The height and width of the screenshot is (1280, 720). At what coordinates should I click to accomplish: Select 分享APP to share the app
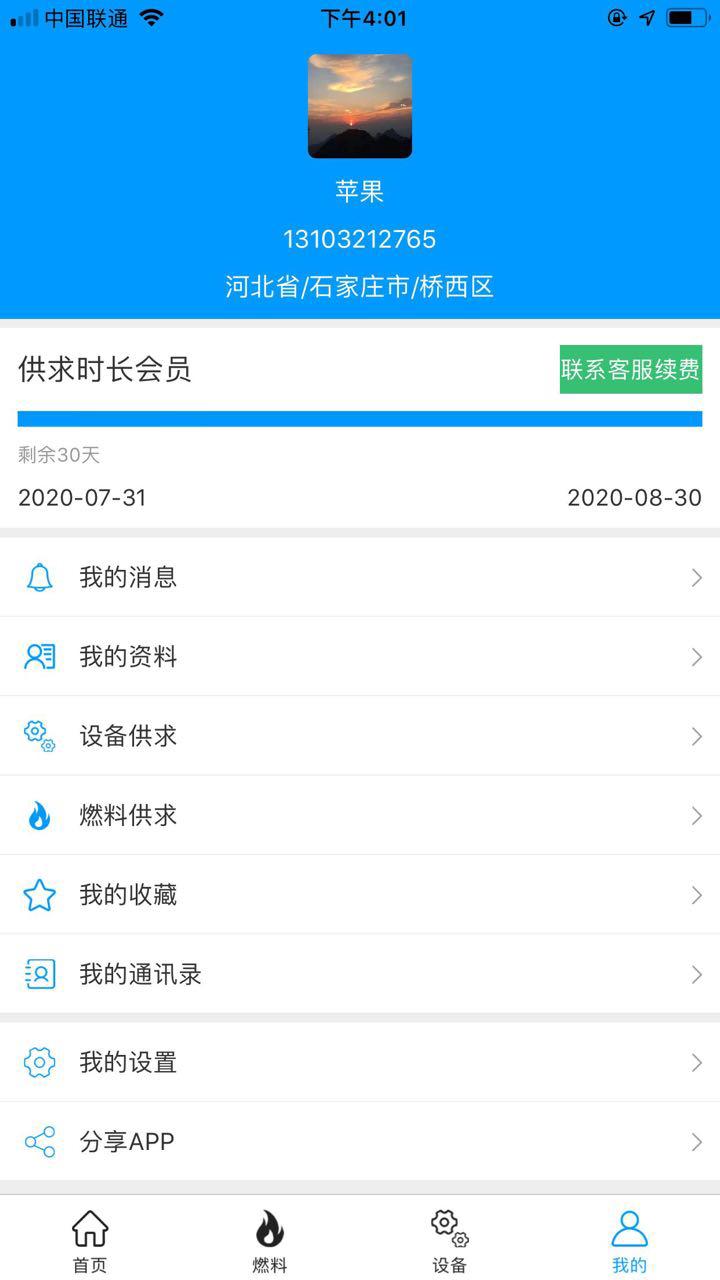360,1141
